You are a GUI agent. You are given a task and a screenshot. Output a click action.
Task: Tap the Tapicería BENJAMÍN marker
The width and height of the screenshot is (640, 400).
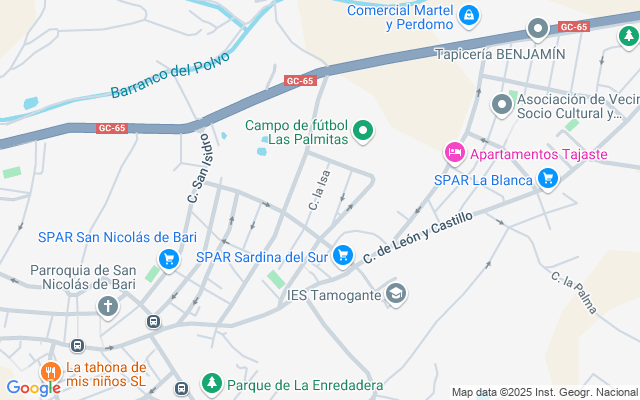point(538,31)
